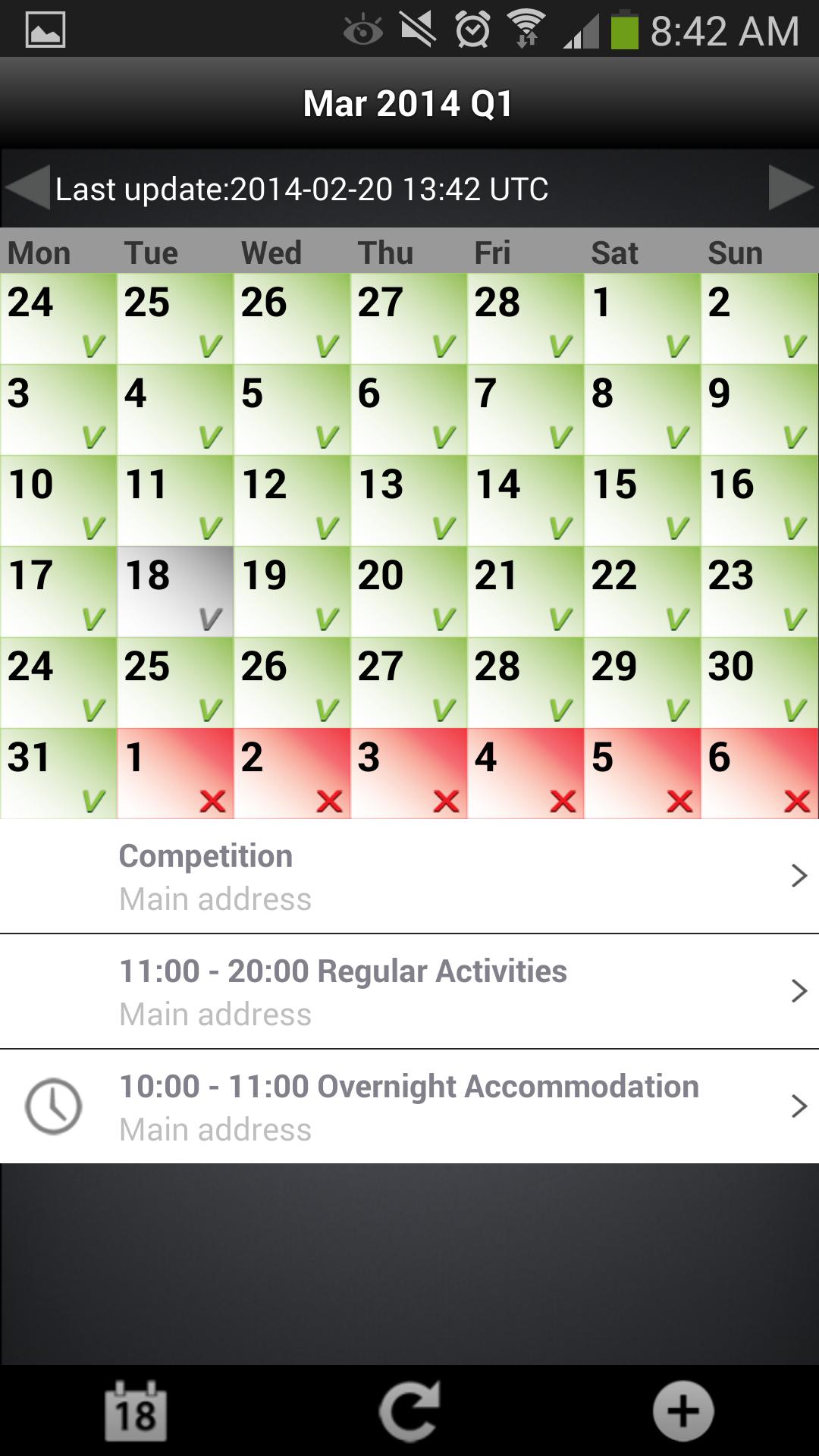Refresh the calendar data

tap(409, 1411)
